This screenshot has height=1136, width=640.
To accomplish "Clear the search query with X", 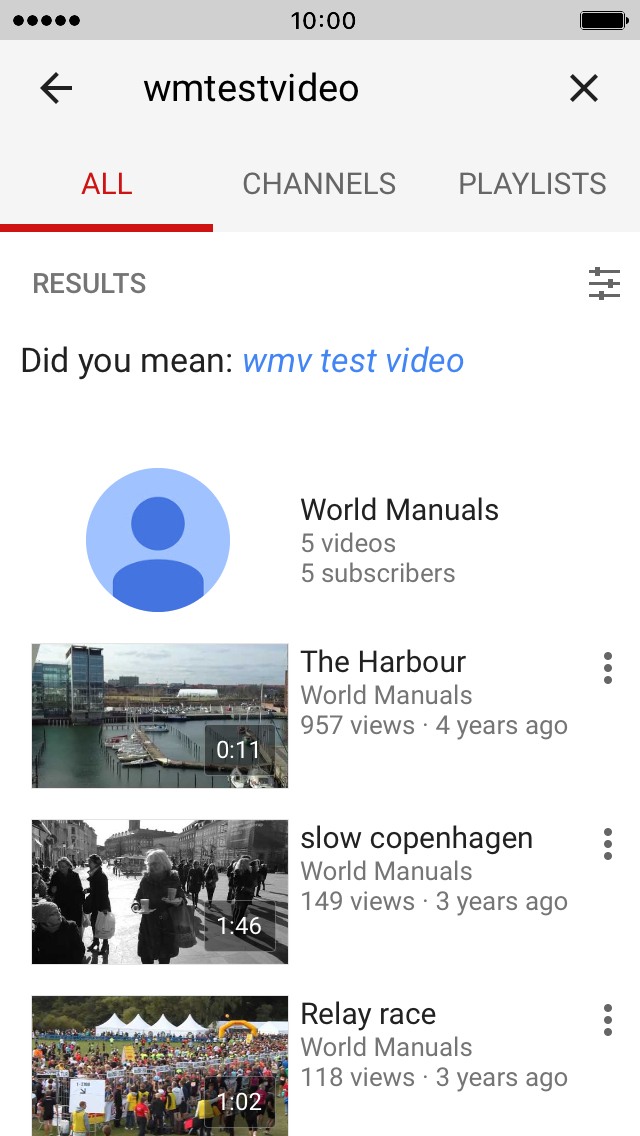I will (x=583, y=89).
